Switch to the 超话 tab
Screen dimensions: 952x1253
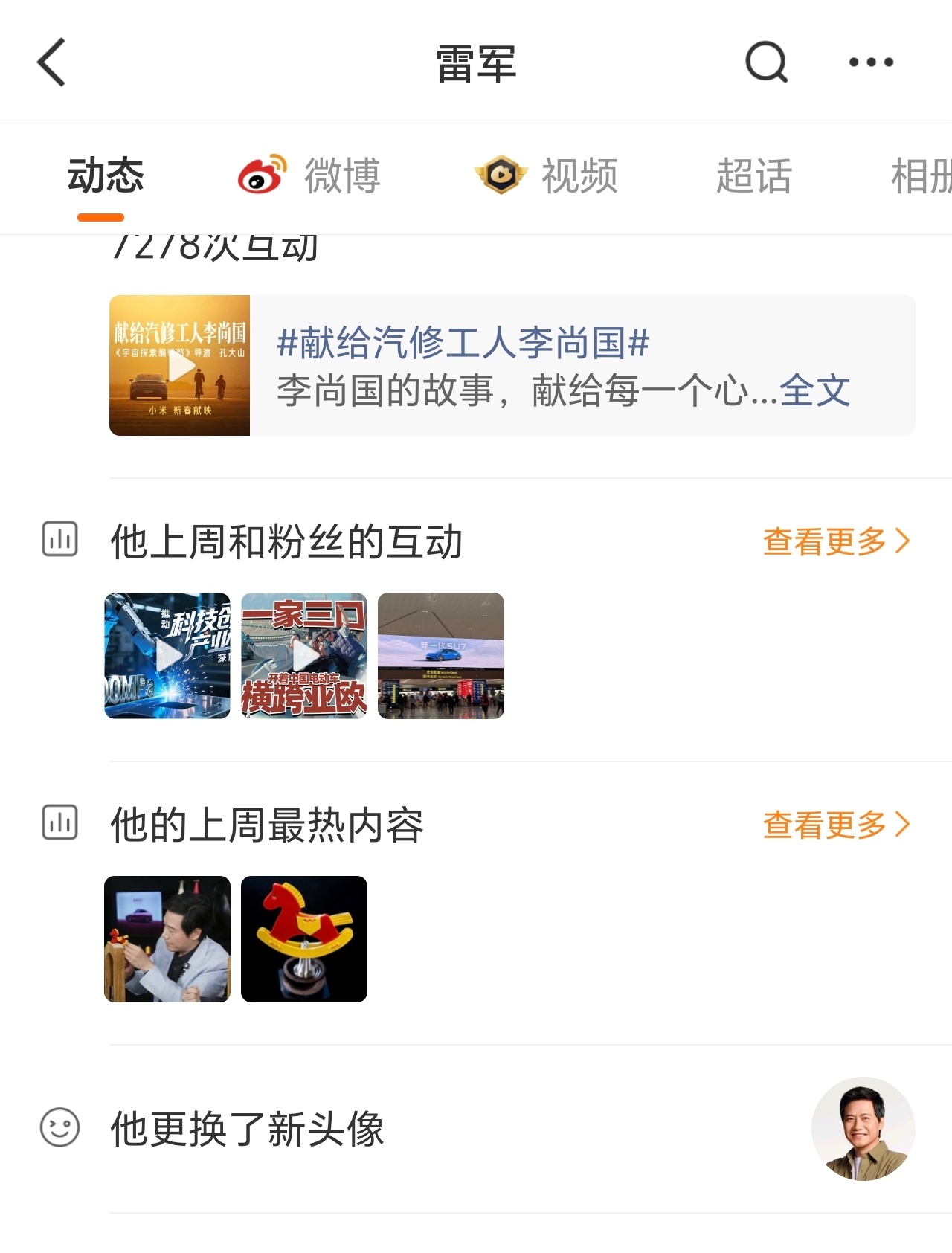pyautogui.click(x=755, y=175)
